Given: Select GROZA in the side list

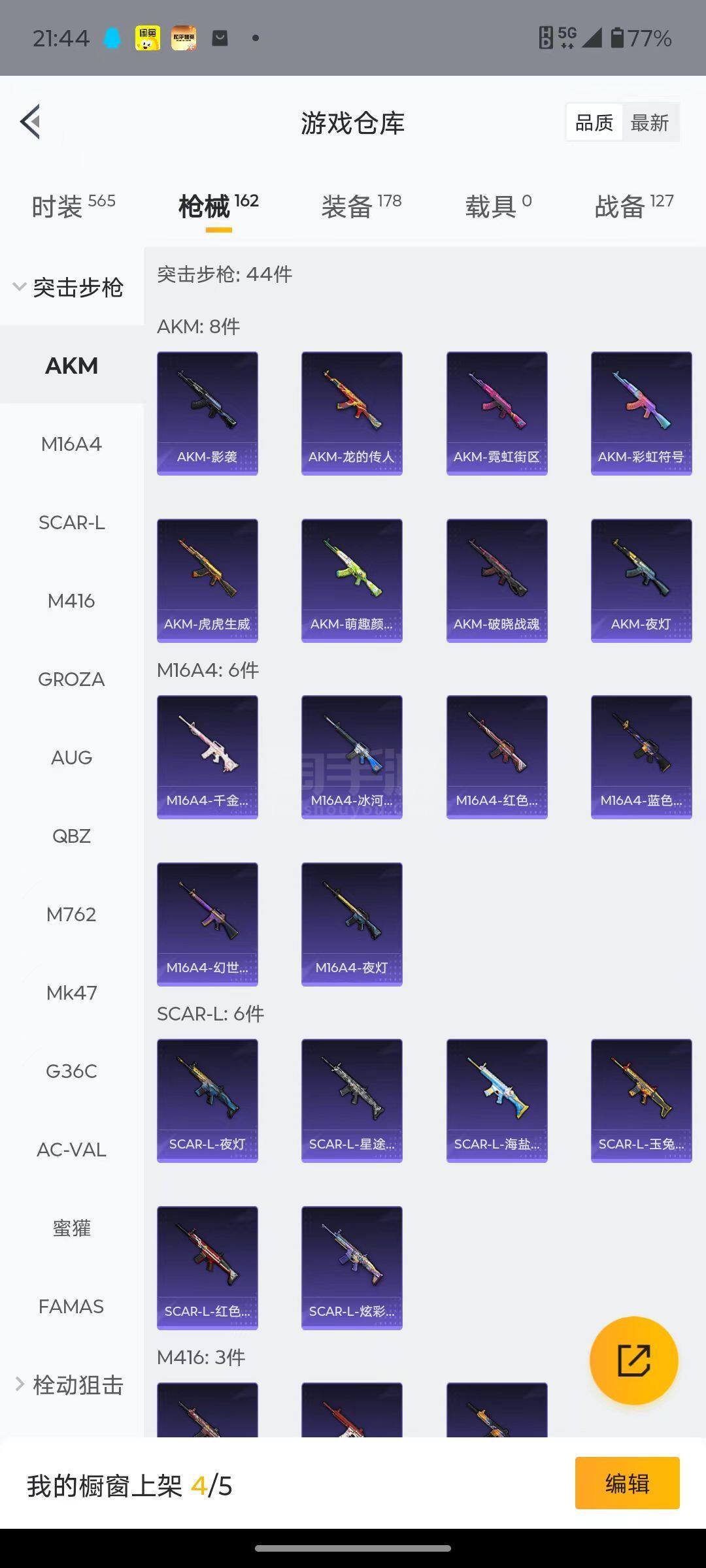Looking at the screenshot, I should click(x=71, y=679).
